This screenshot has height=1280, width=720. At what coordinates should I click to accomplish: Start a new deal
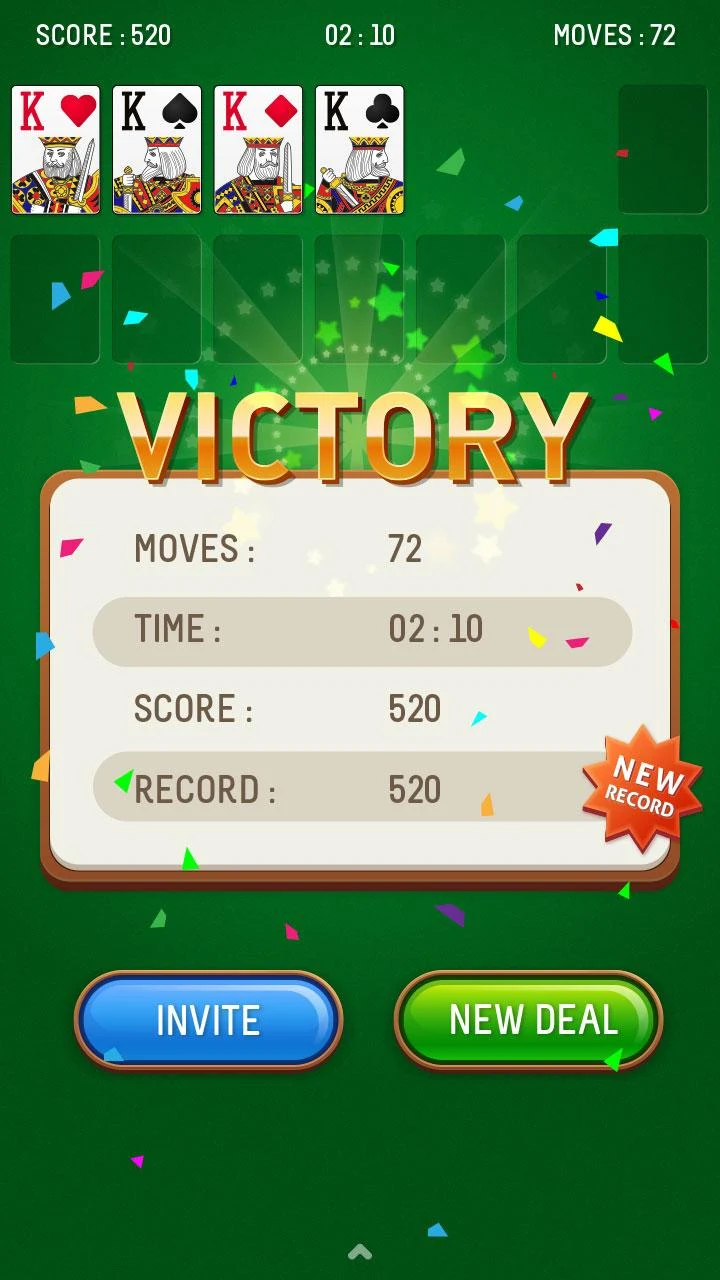529,1020
